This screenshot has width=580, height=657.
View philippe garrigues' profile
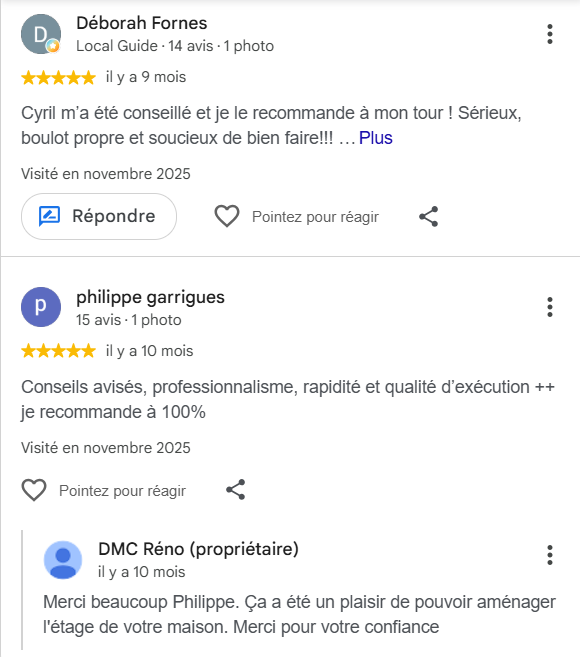tap(150, 297)
